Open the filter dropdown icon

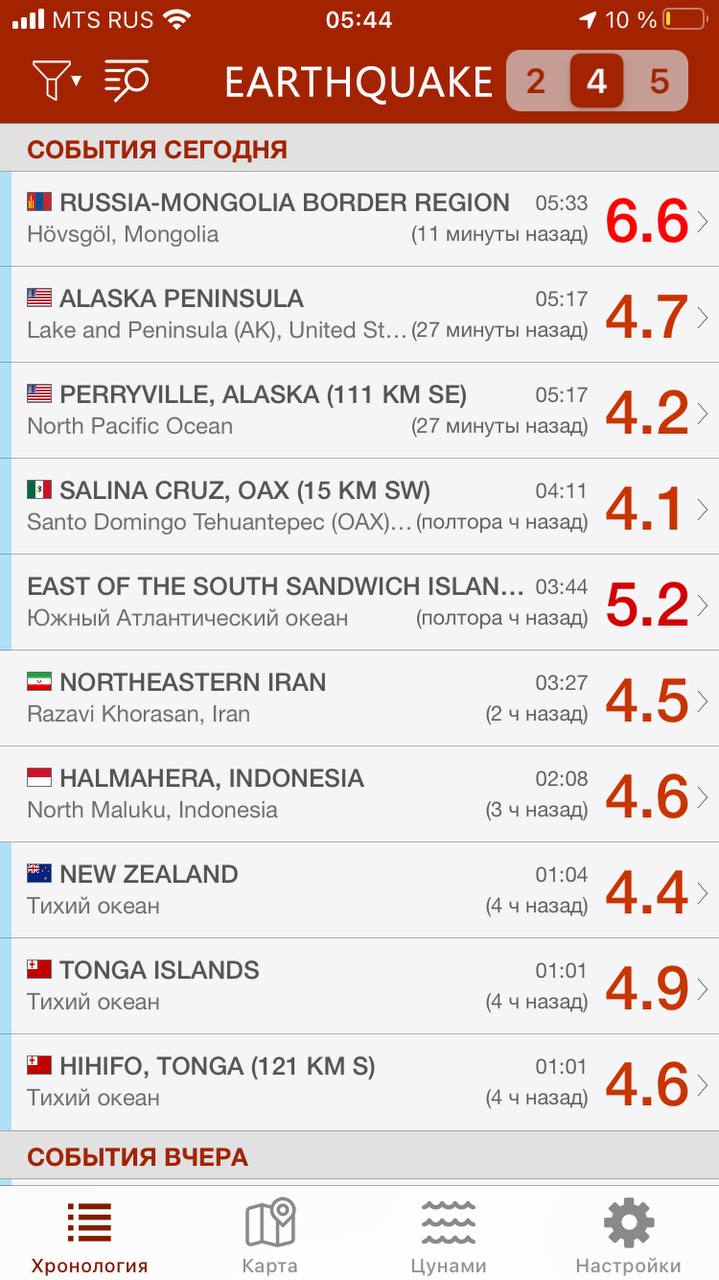click(x=57, y=80)
